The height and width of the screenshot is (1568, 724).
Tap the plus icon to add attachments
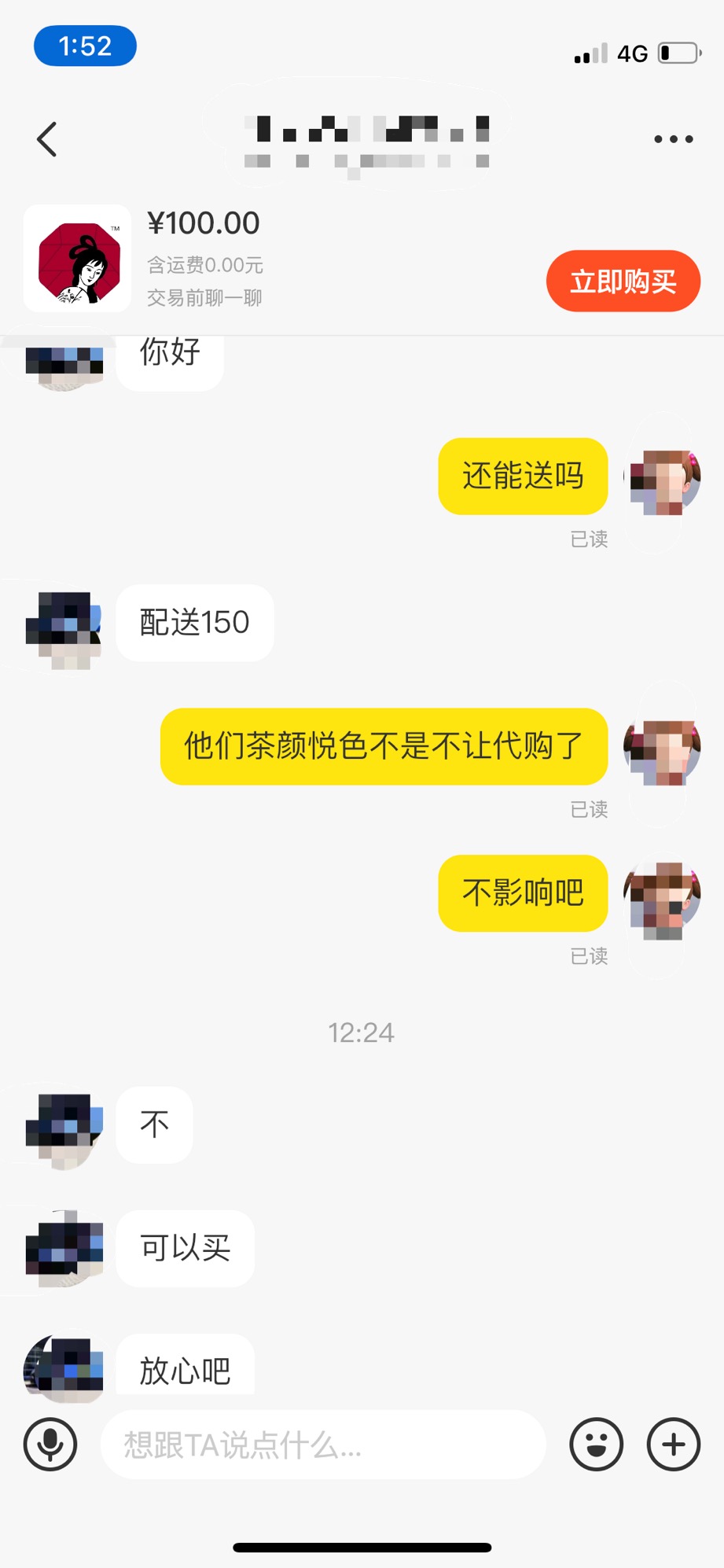[672, 1445]
